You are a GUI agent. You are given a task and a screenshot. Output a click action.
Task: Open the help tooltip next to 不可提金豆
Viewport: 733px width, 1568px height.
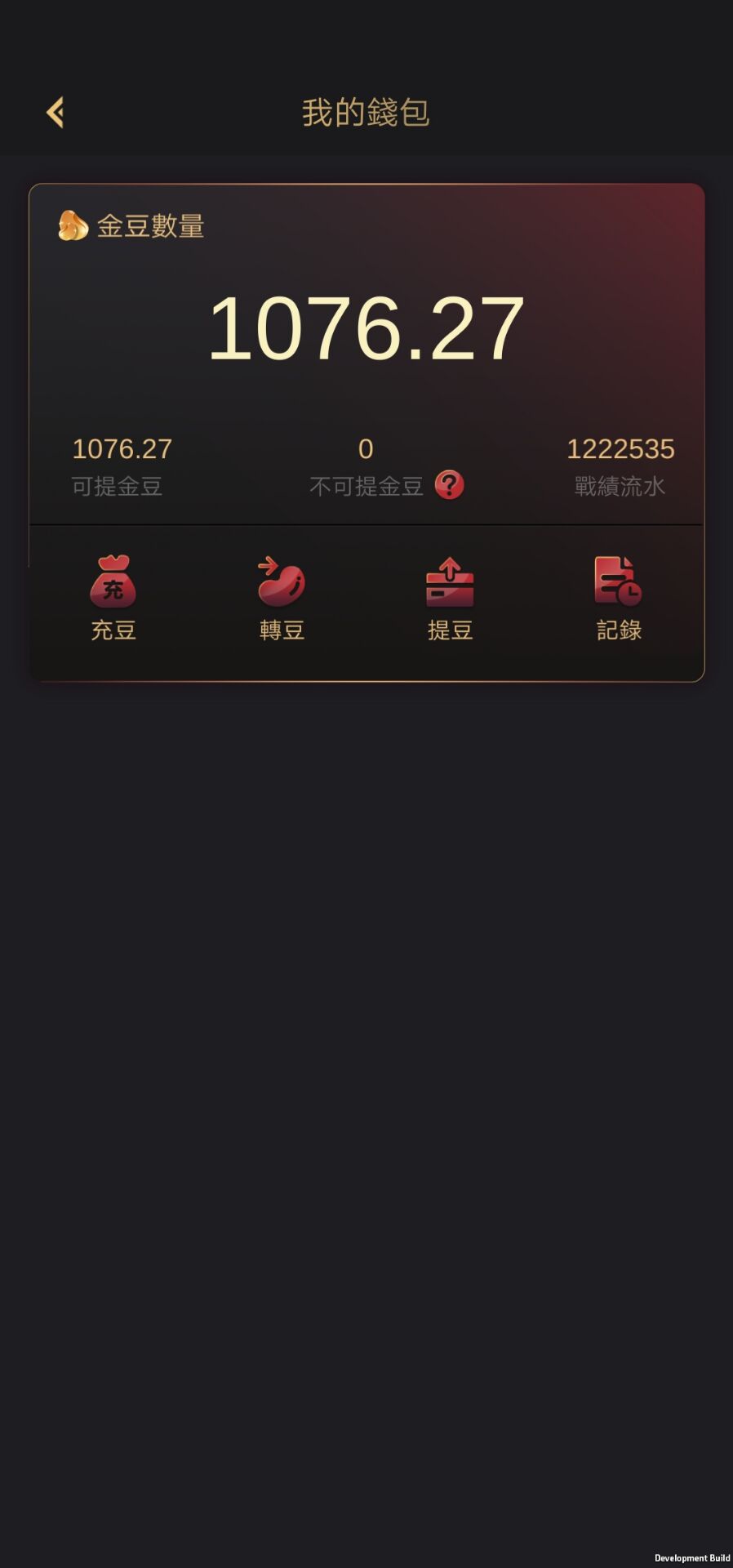click(x=451, y=486)
